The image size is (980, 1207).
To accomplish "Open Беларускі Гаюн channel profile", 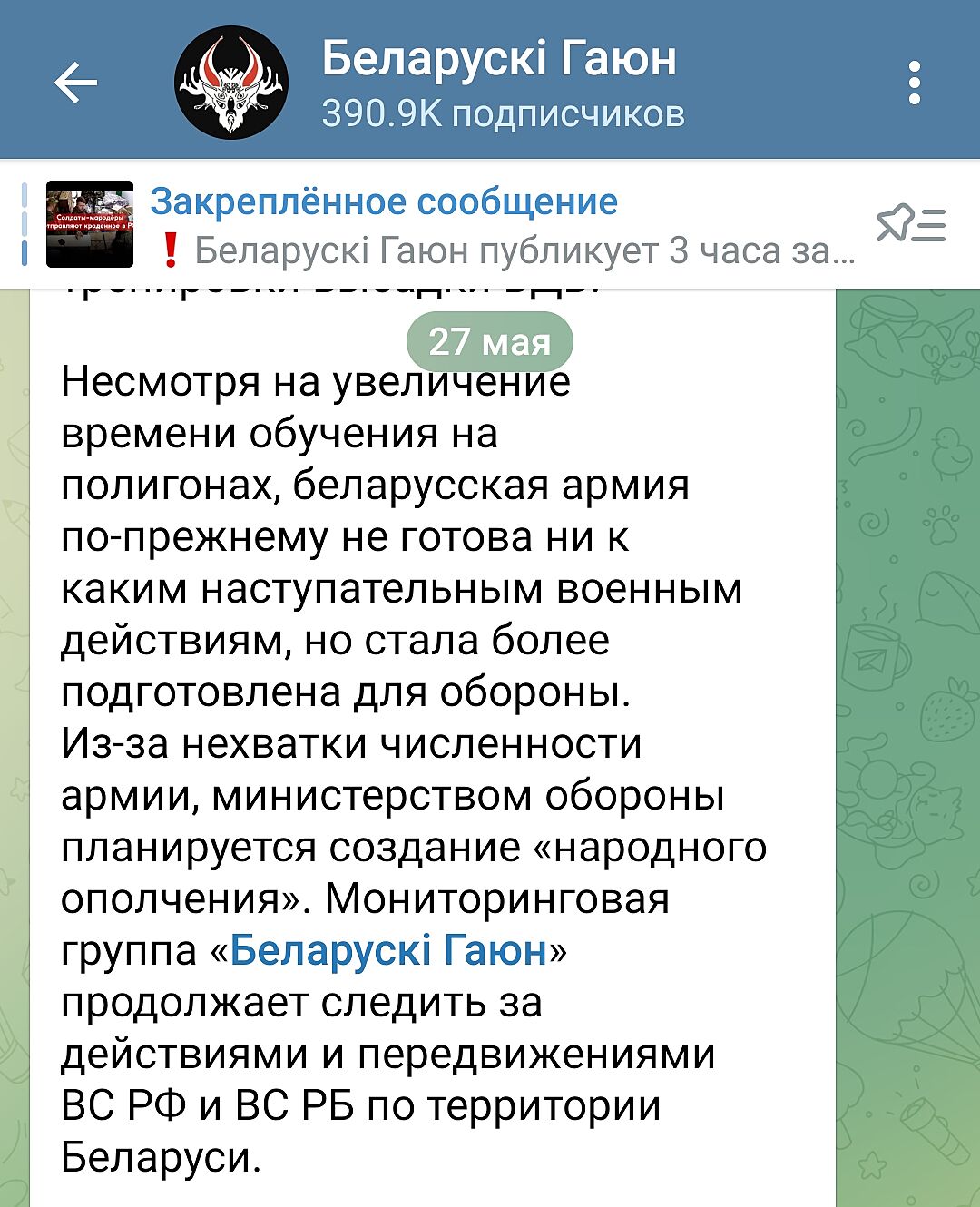I will (x=498, y=82).
